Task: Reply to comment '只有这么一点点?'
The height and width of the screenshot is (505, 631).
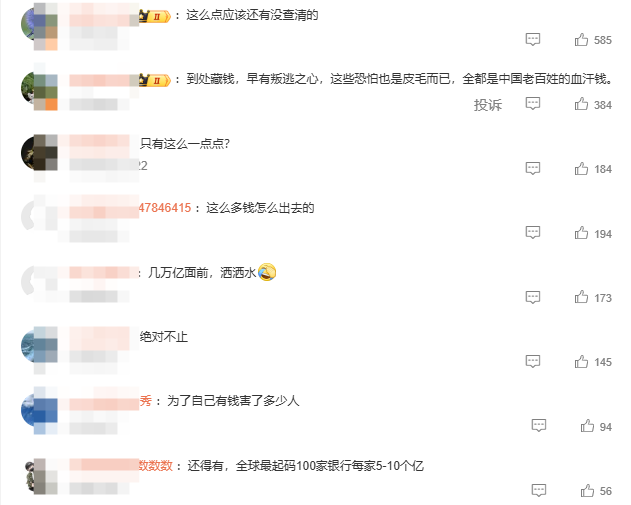Action: pyautogui.click(x=533, y=169)
